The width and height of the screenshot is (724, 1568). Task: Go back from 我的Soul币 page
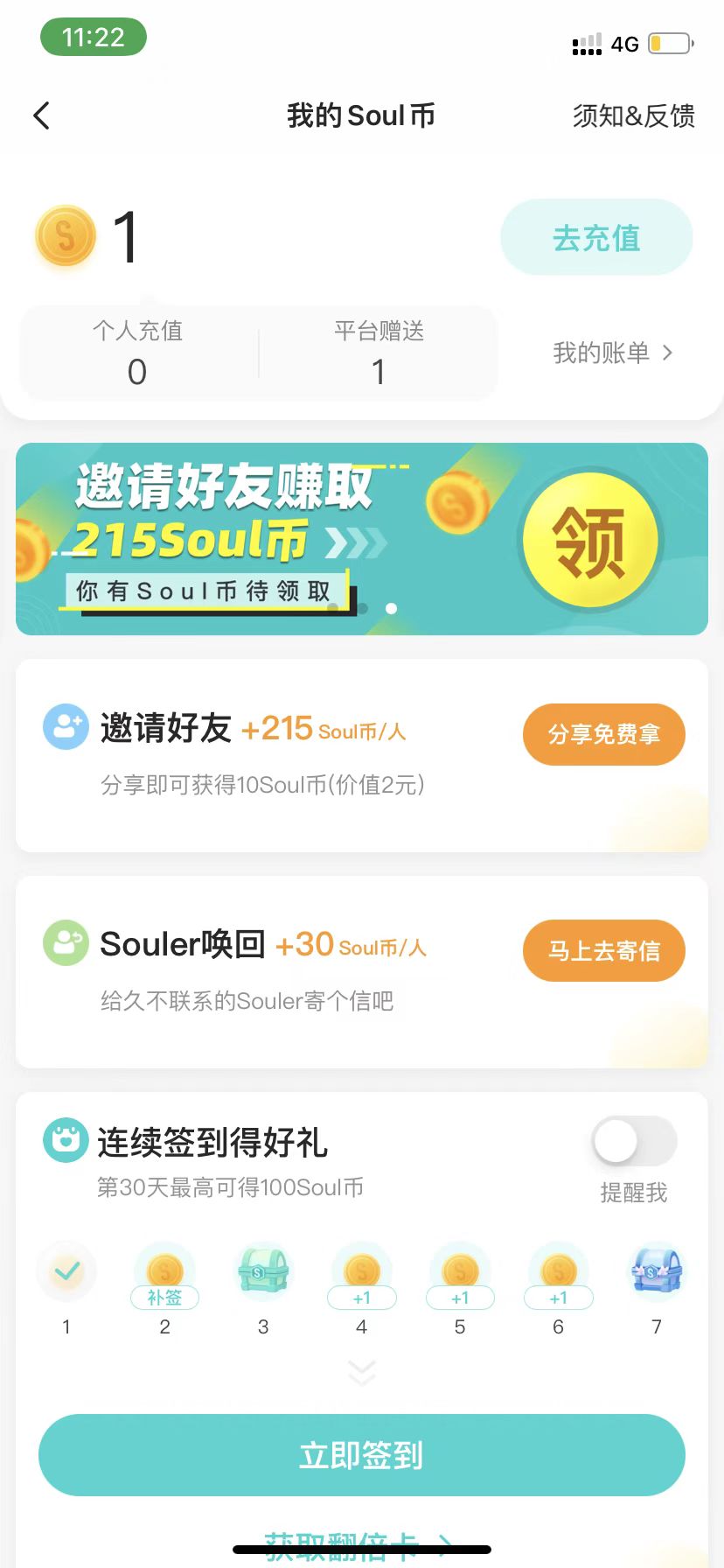point(41,115)
